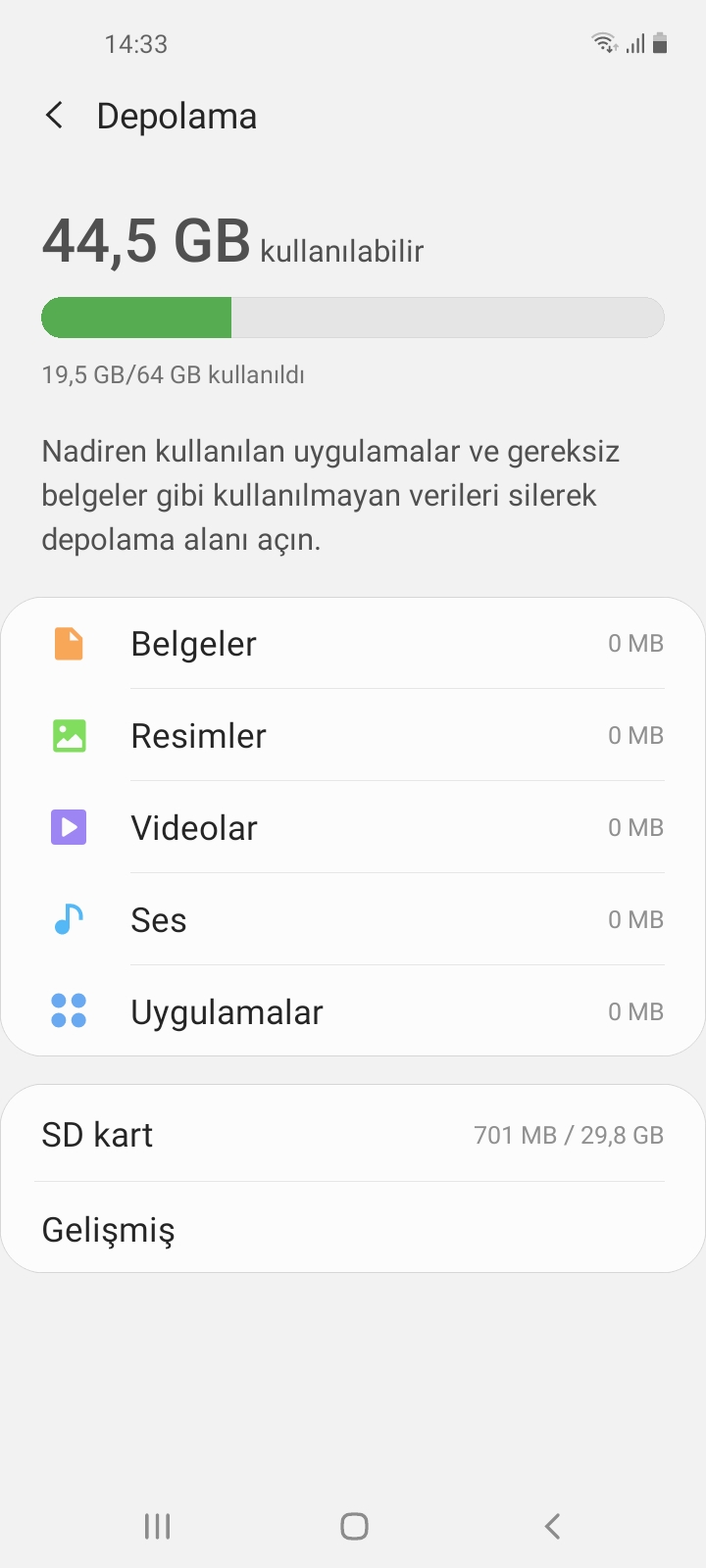Open Belgeler storage category

(353, 644)
